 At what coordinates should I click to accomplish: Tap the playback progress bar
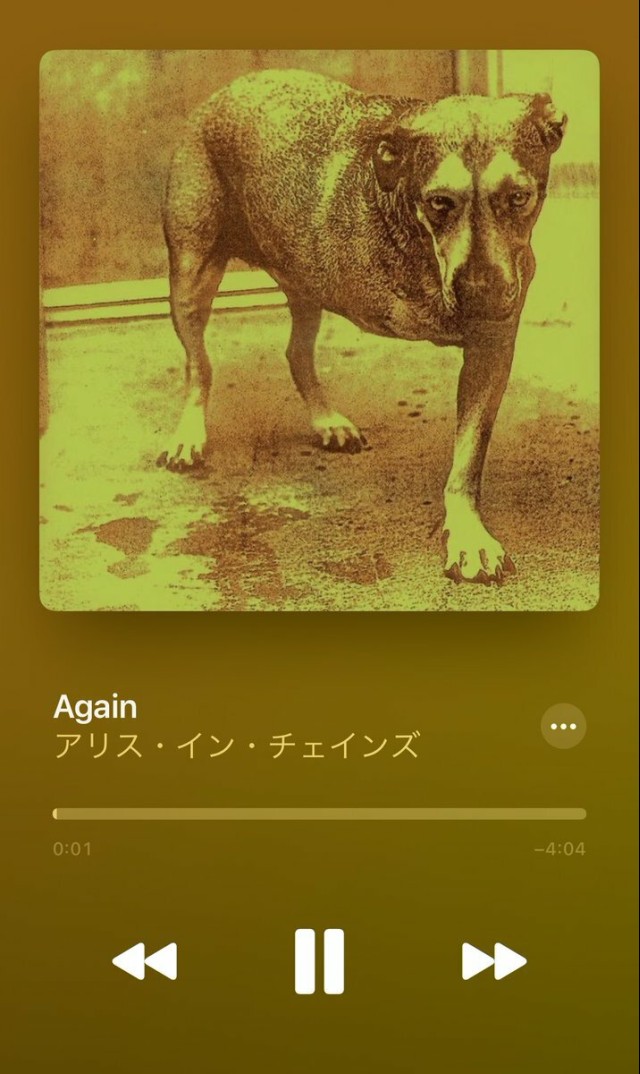(x=319, y=814)
